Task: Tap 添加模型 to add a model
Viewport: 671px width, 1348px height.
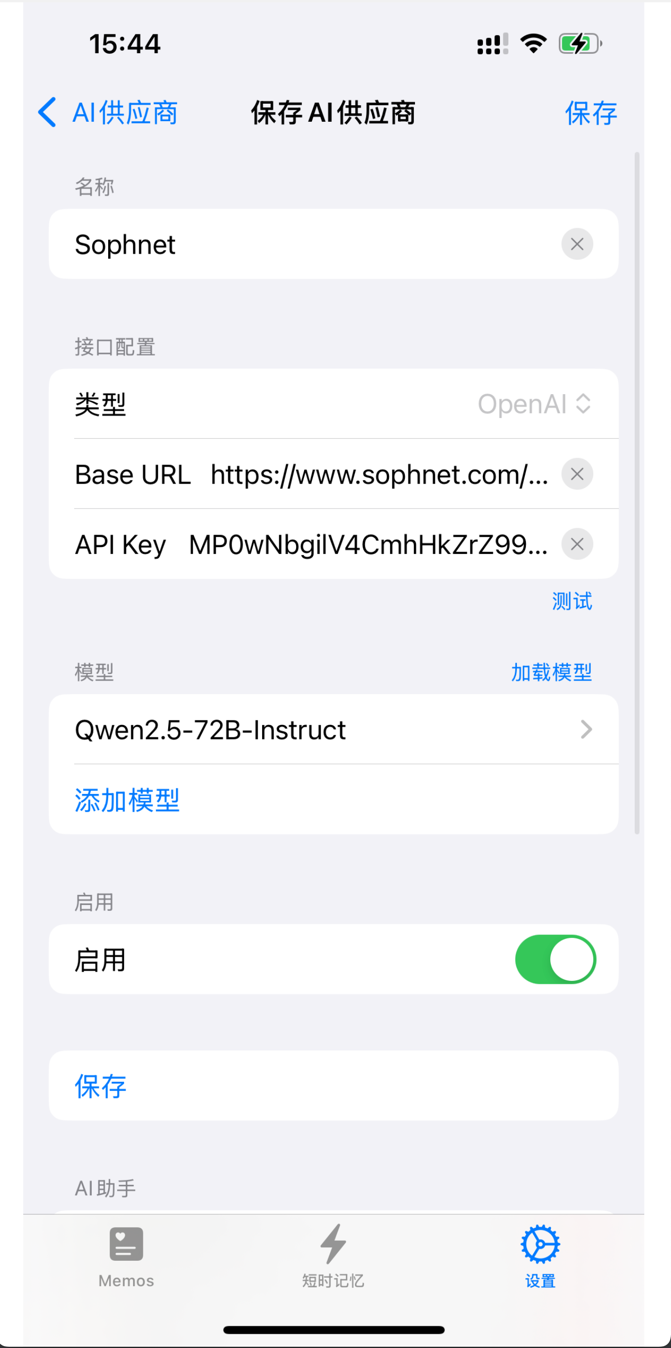Action: [127, 800]
